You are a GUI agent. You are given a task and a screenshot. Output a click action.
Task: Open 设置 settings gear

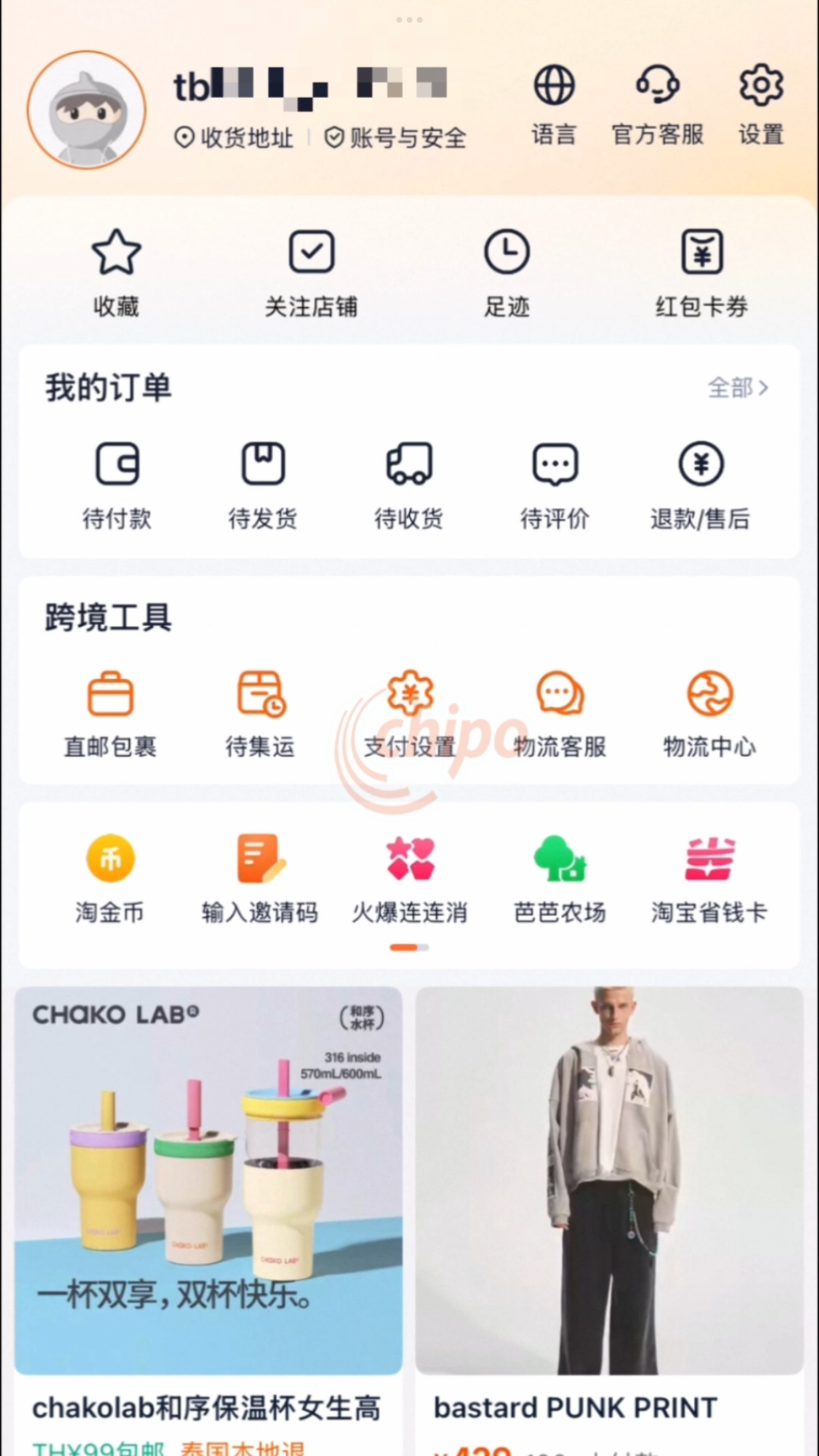[x=761, y=105]
